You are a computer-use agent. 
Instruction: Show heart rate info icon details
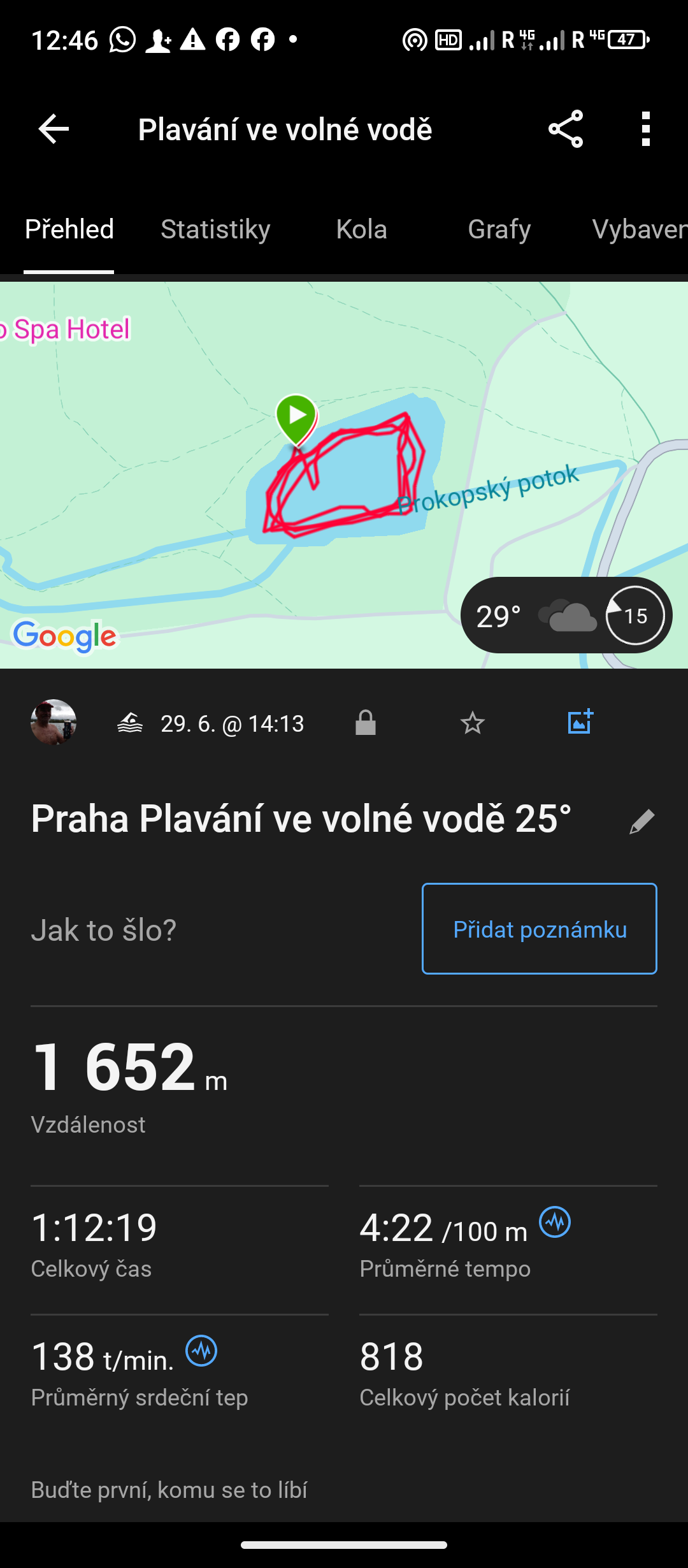201,1351
